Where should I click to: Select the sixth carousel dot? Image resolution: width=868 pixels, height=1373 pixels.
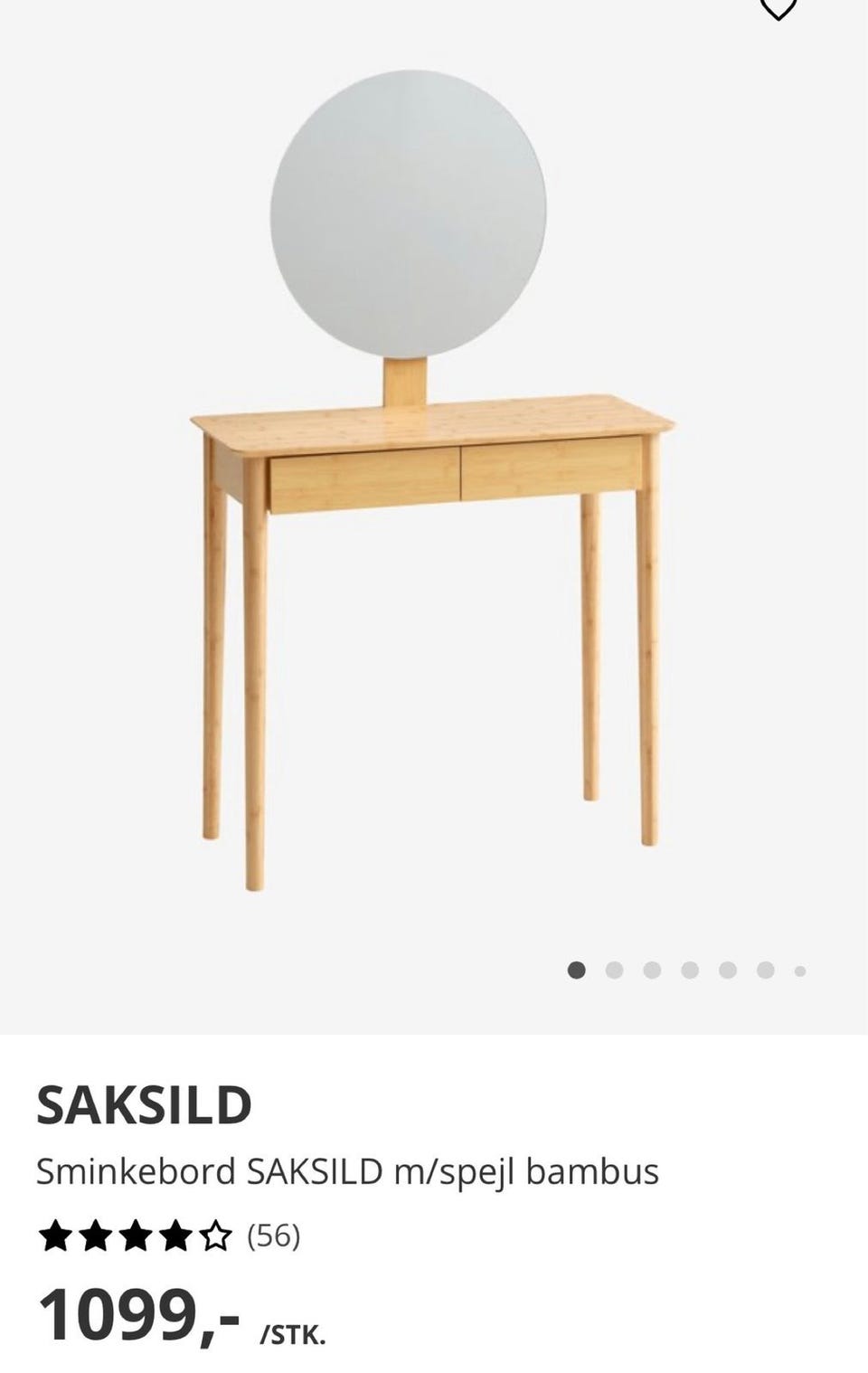(x=763, y=971)
